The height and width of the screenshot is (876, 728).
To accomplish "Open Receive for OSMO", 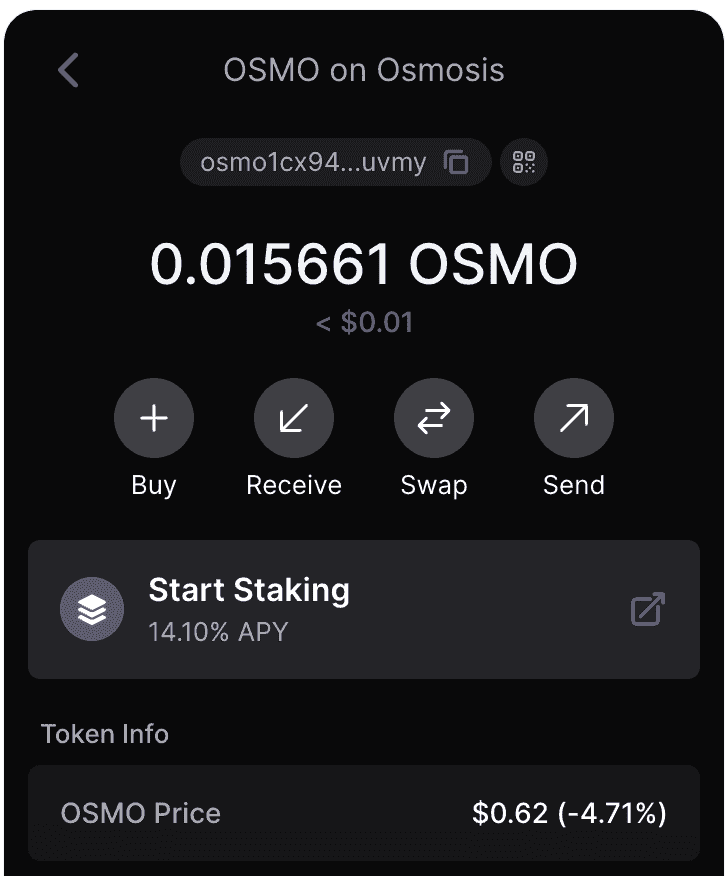I will [x=294, y=419].
